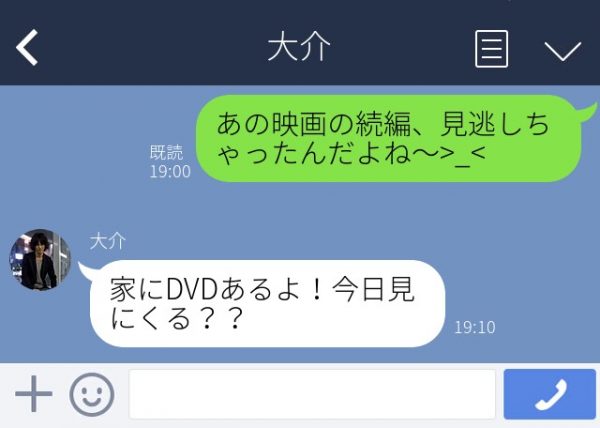Open the emoji sticker picker

(91, 395)
